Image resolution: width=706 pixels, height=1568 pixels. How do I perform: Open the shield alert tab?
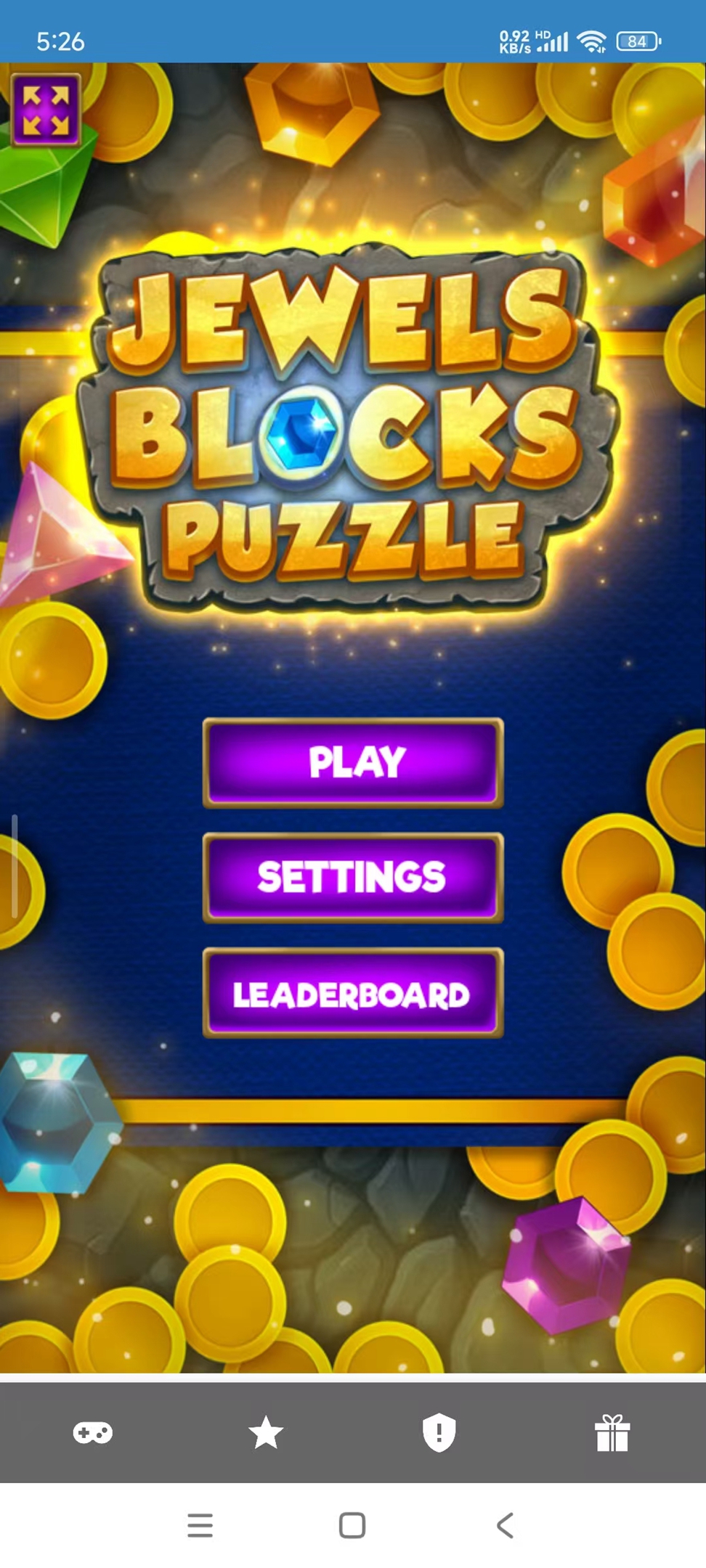click(439, 1432)
